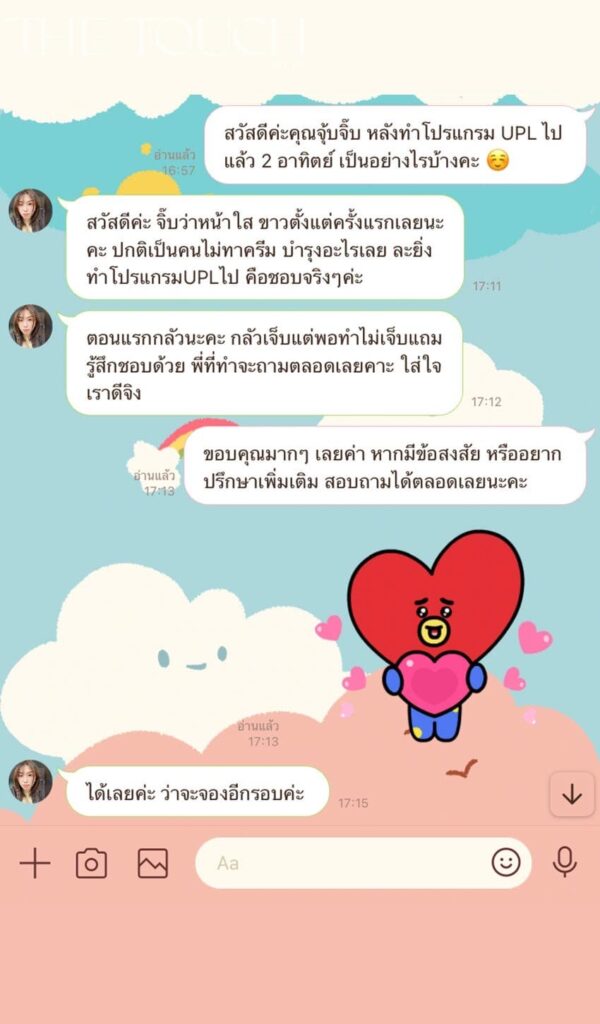Open the camera to take a photo

coord(91,863)
